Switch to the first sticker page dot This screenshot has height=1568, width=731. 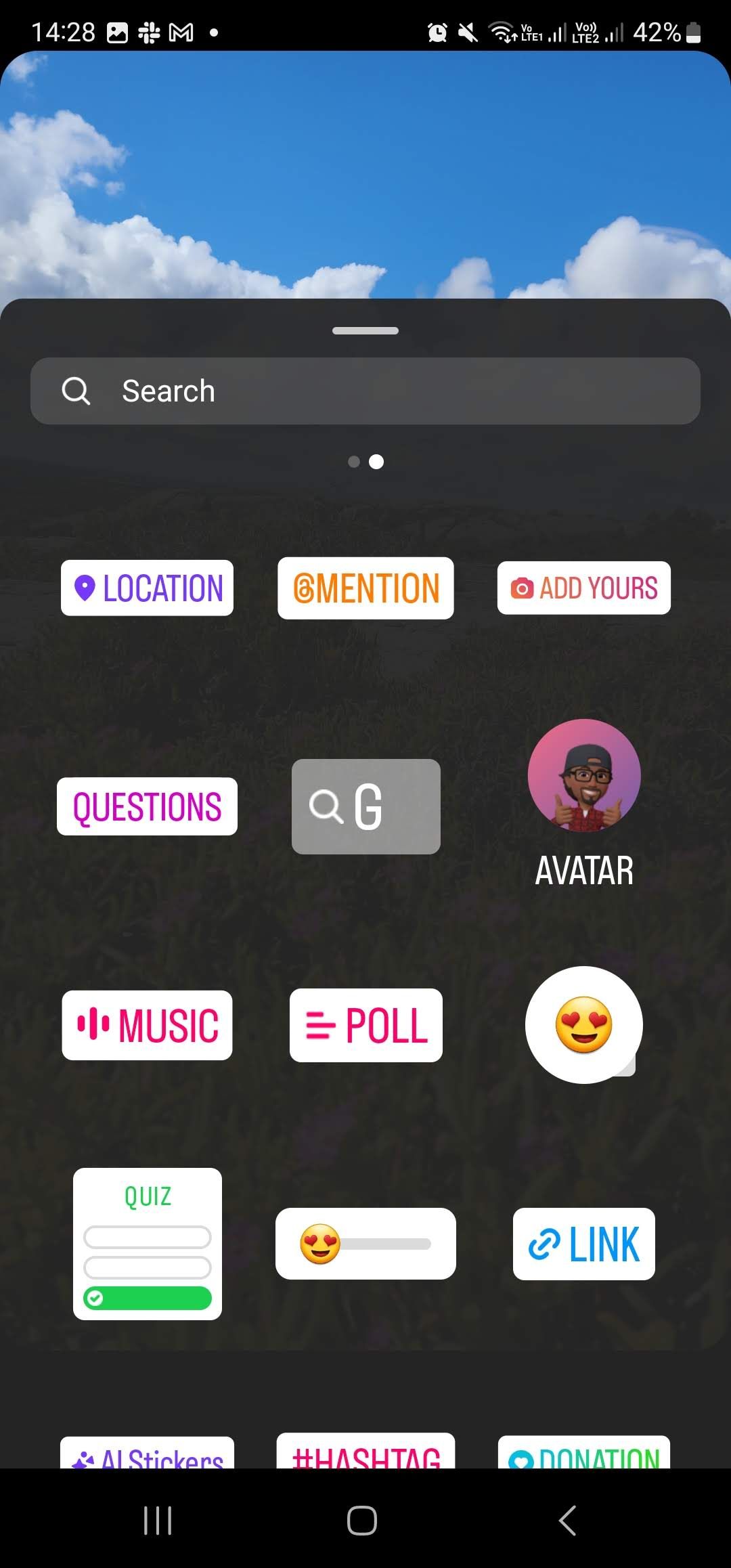[354, 461]
